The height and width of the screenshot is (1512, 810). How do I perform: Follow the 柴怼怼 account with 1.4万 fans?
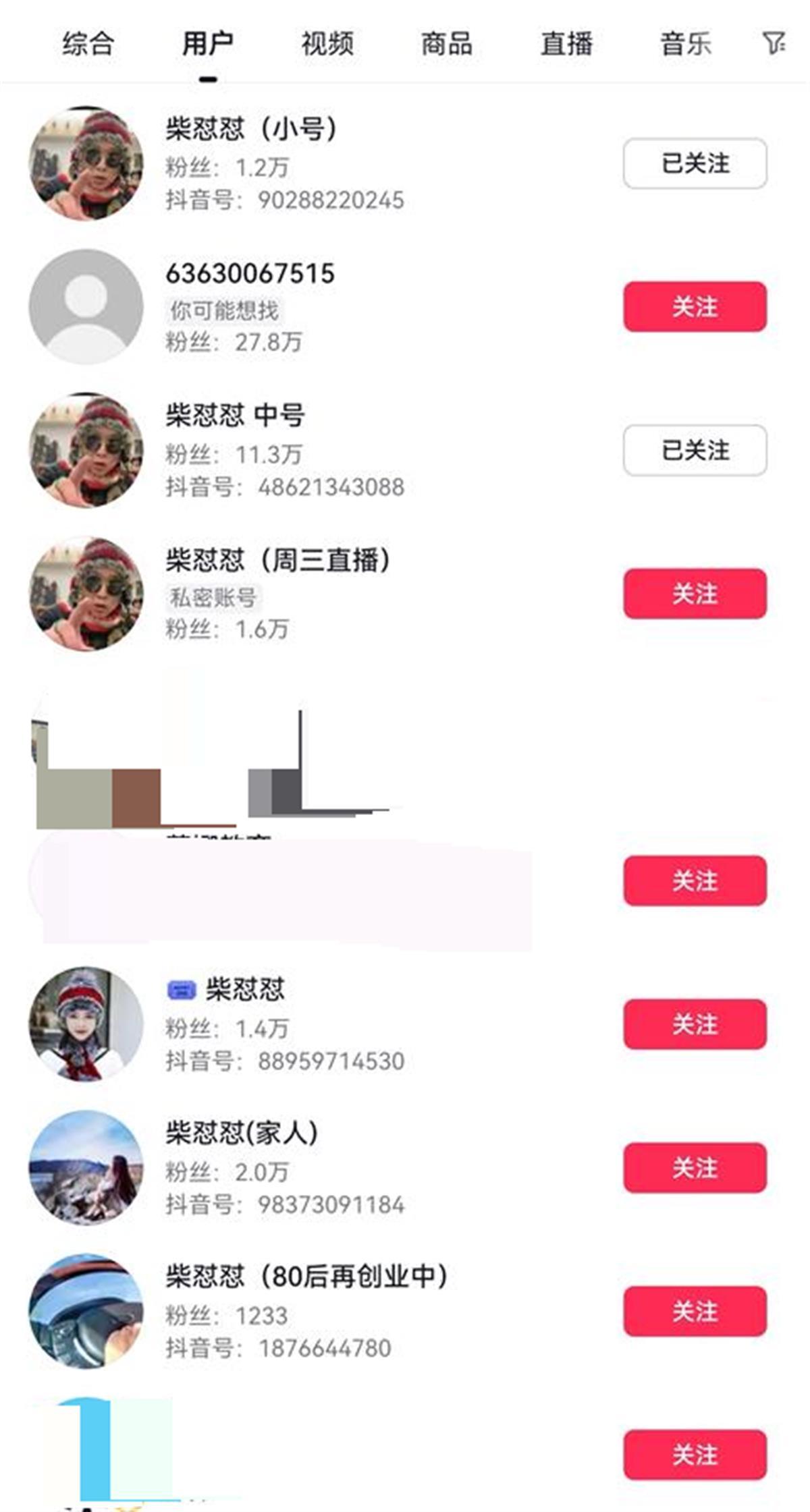(695, 1024)
